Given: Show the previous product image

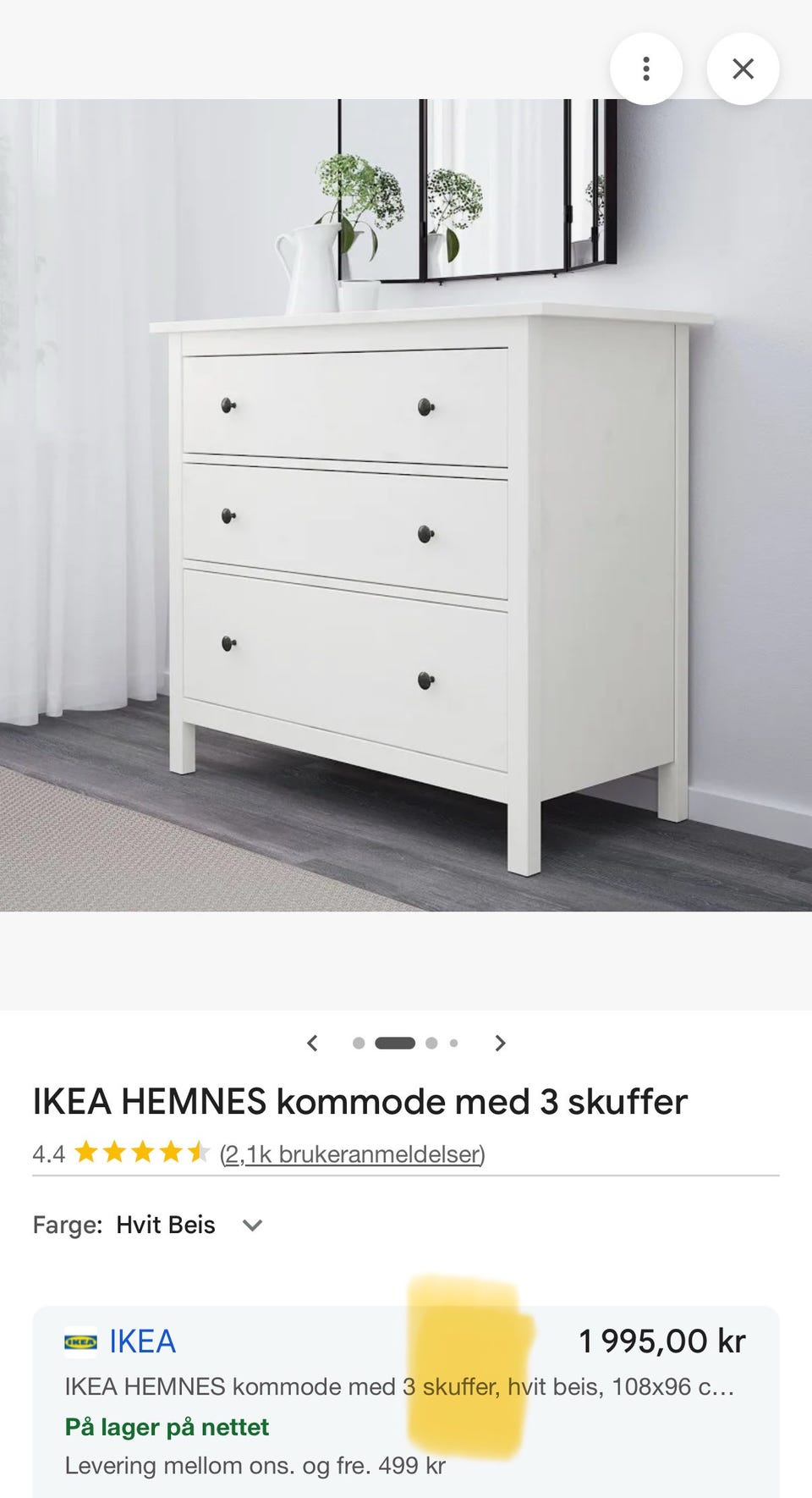Looking at the screenshot, I should (x=312, y=1043).
